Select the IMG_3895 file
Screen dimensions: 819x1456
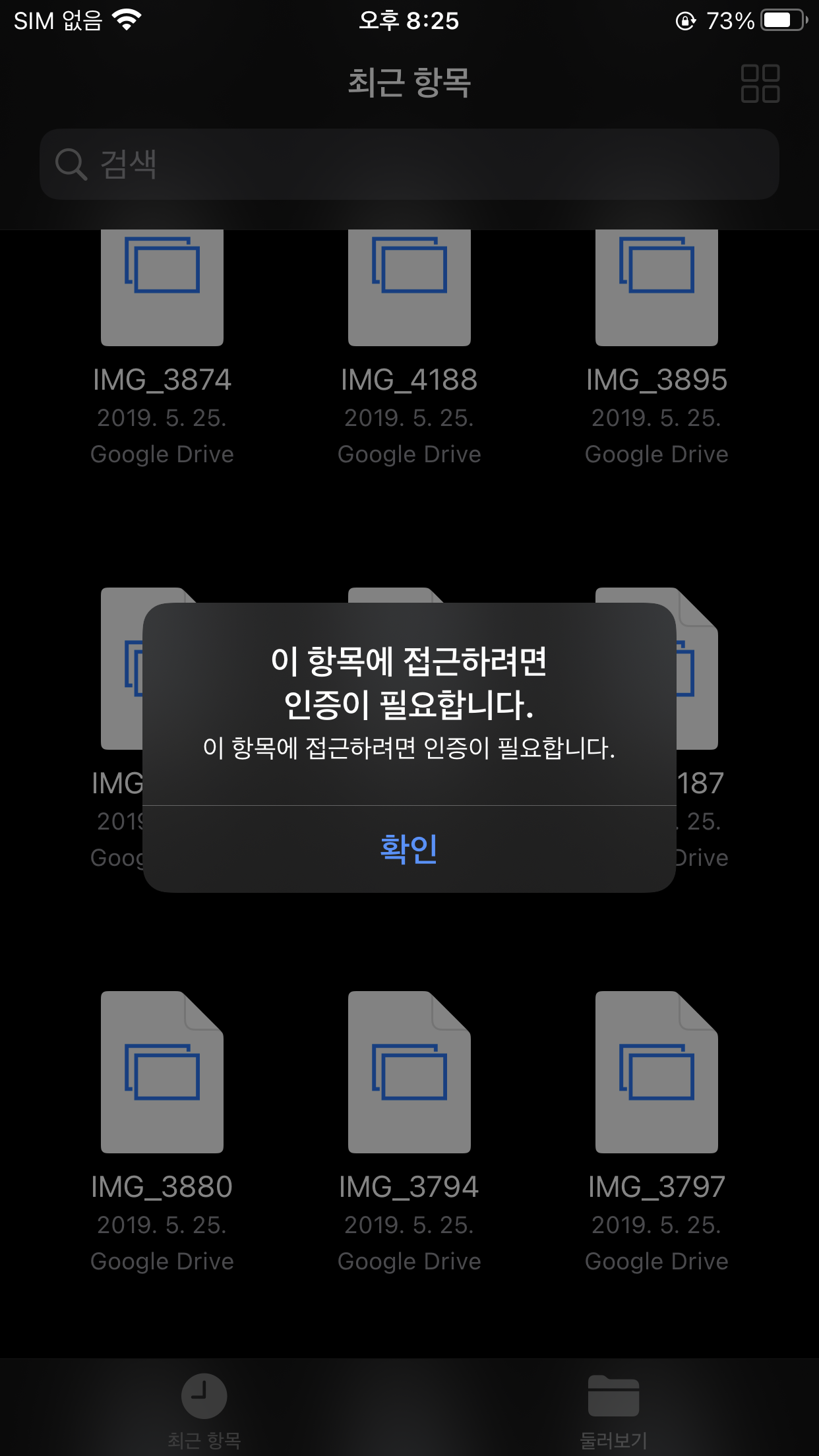coord(656,290)
